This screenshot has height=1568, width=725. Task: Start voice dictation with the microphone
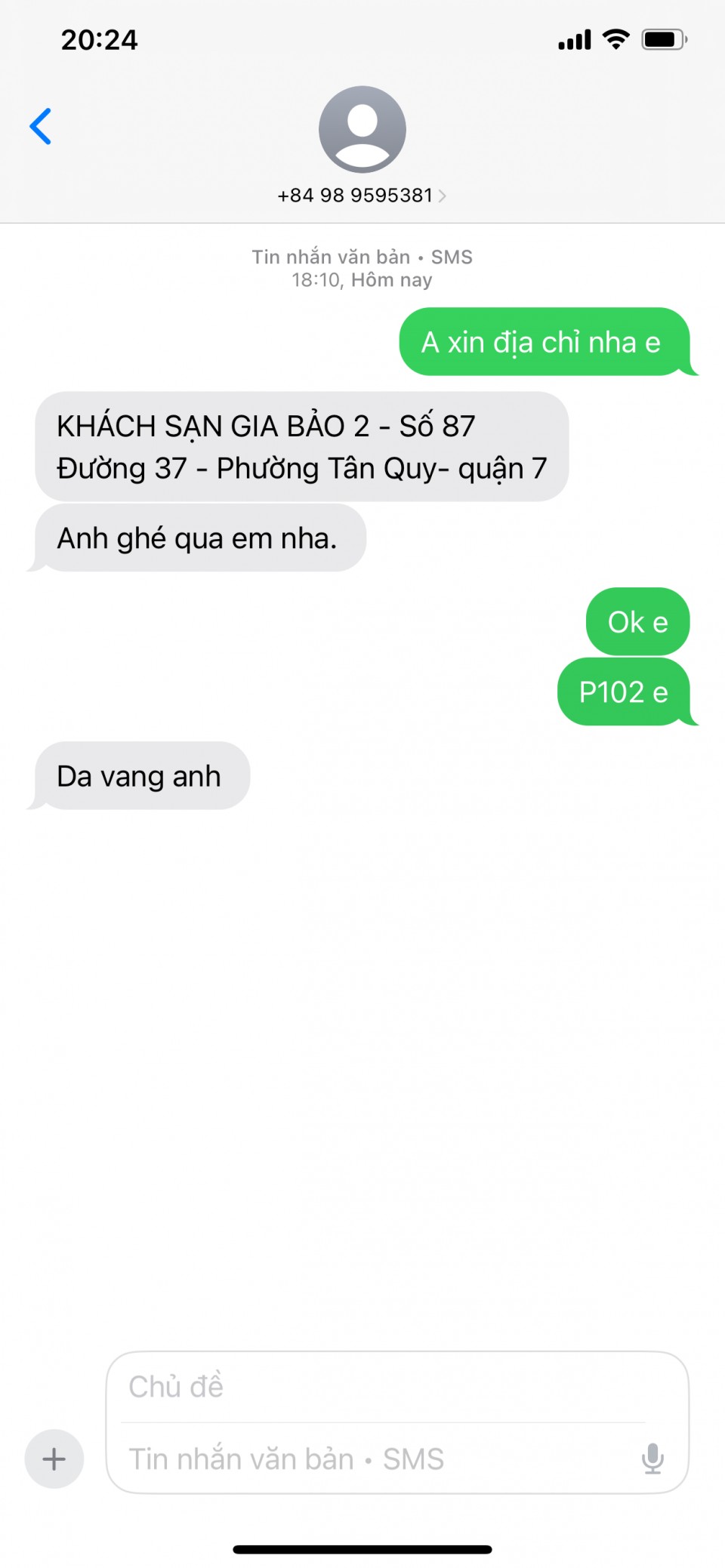click(x=652, y=1459)
